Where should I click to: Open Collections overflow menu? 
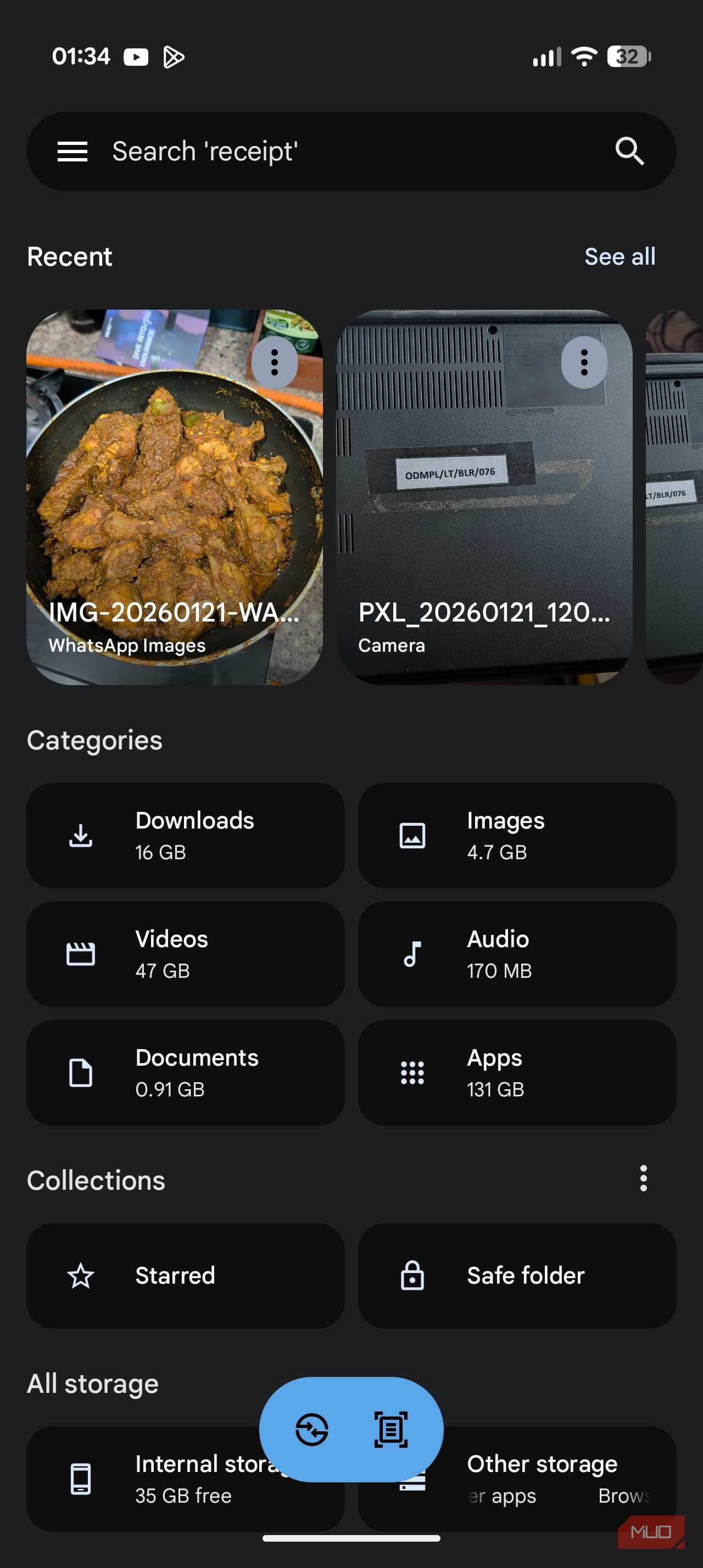(643, 1179)
